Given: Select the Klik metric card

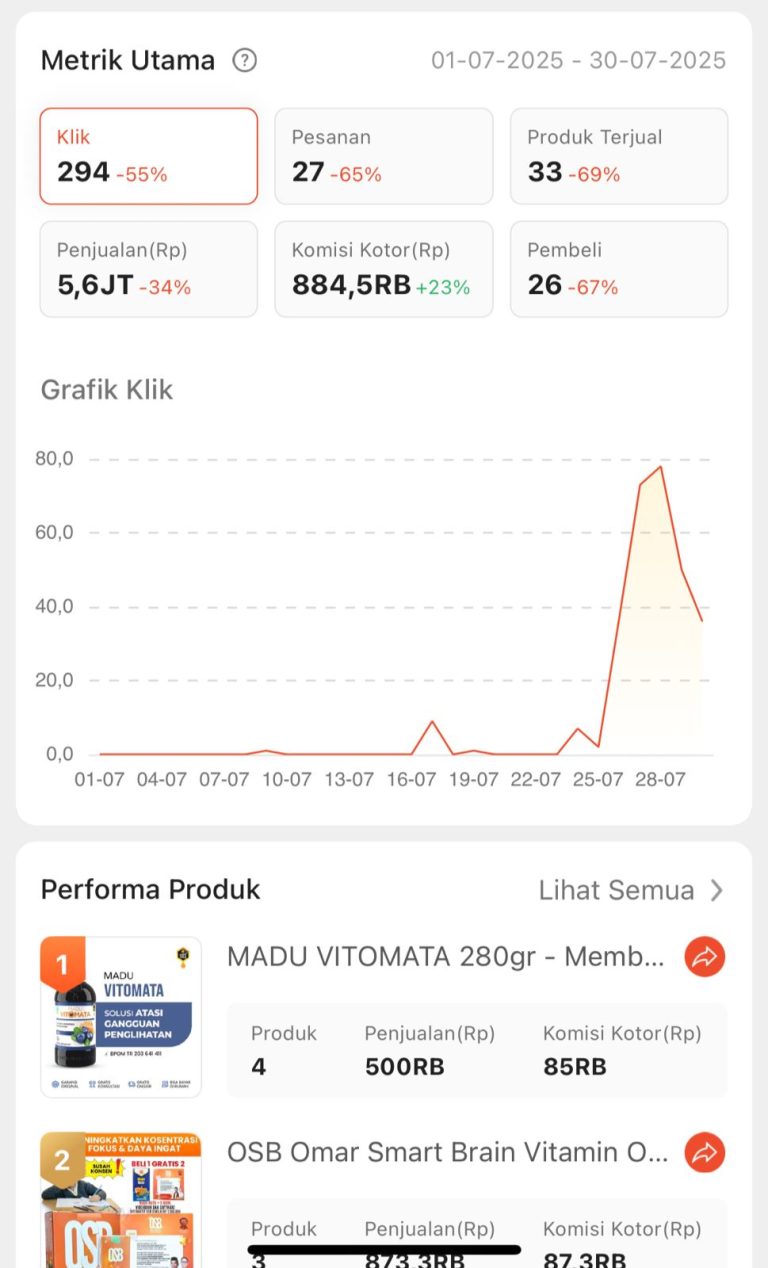Looking at the screenshot, I should click(149, 156).
